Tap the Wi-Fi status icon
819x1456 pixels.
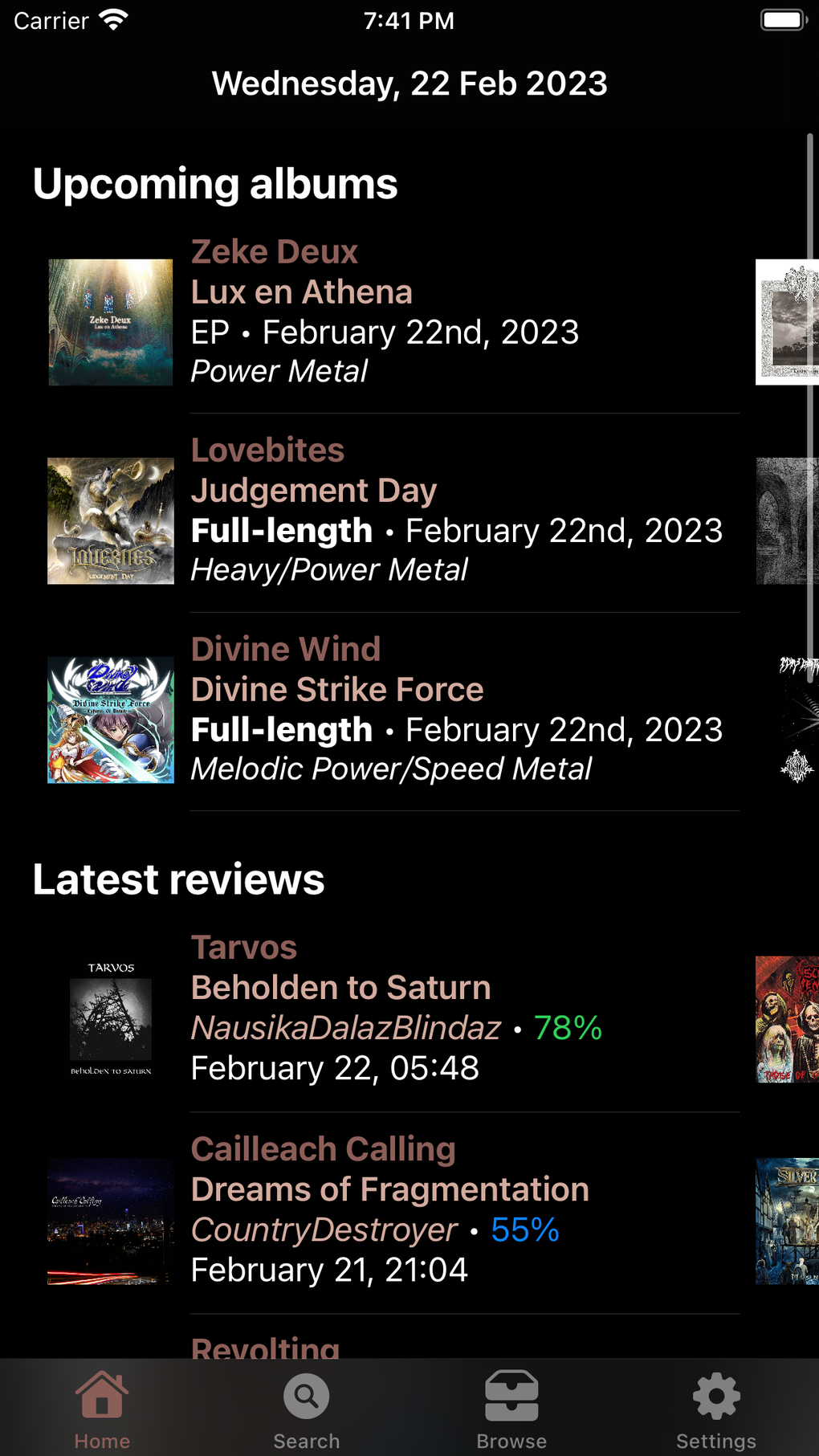[112, 18]
